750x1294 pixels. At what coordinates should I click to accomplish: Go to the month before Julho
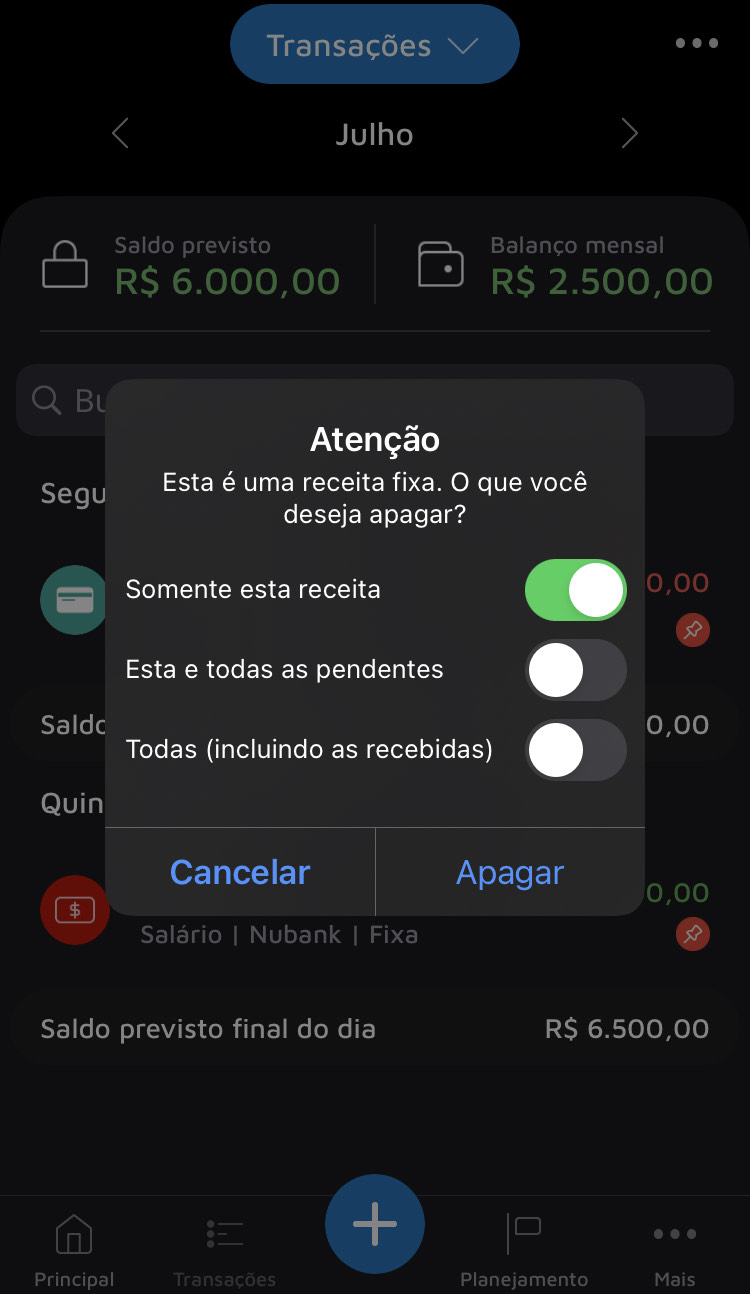click(x=121, y=134)
